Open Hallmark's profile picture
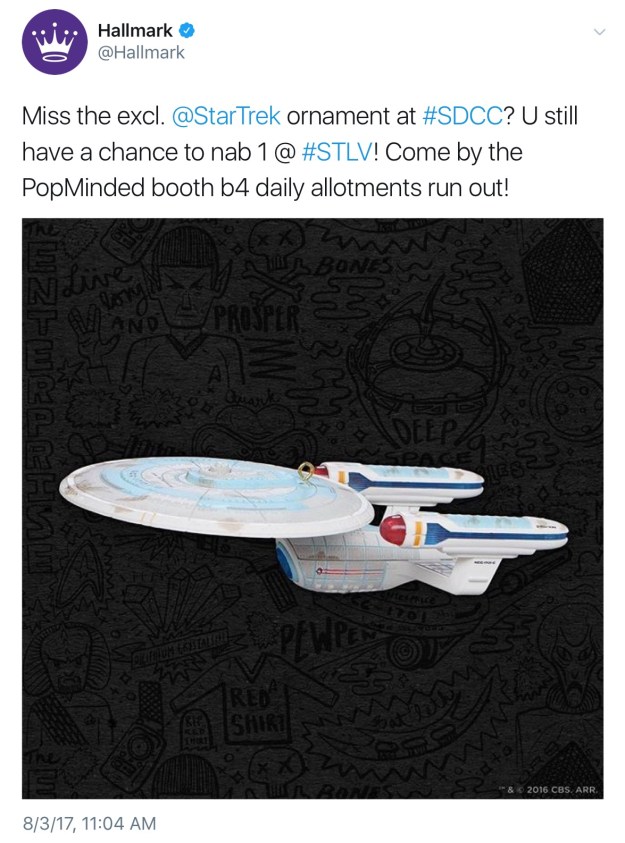Viewport: 625px width, 843px height. [53, 41]
